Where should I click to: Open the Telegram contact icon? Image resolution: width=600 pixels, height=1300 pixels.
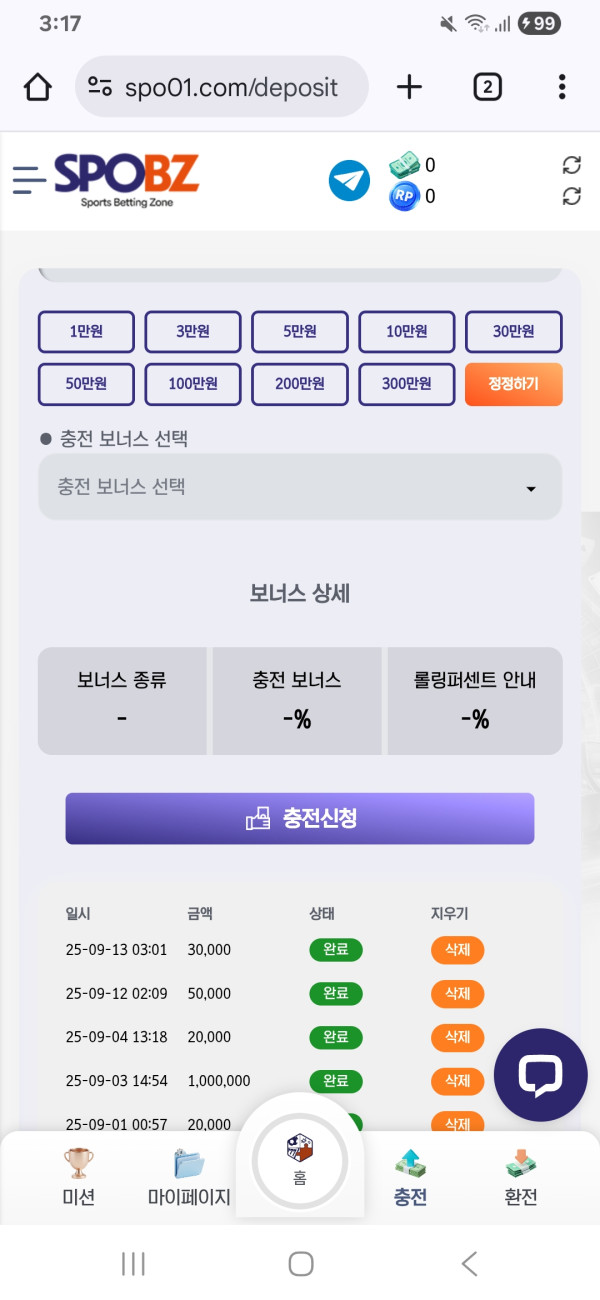pyautogui.click(x=349, y=181)
